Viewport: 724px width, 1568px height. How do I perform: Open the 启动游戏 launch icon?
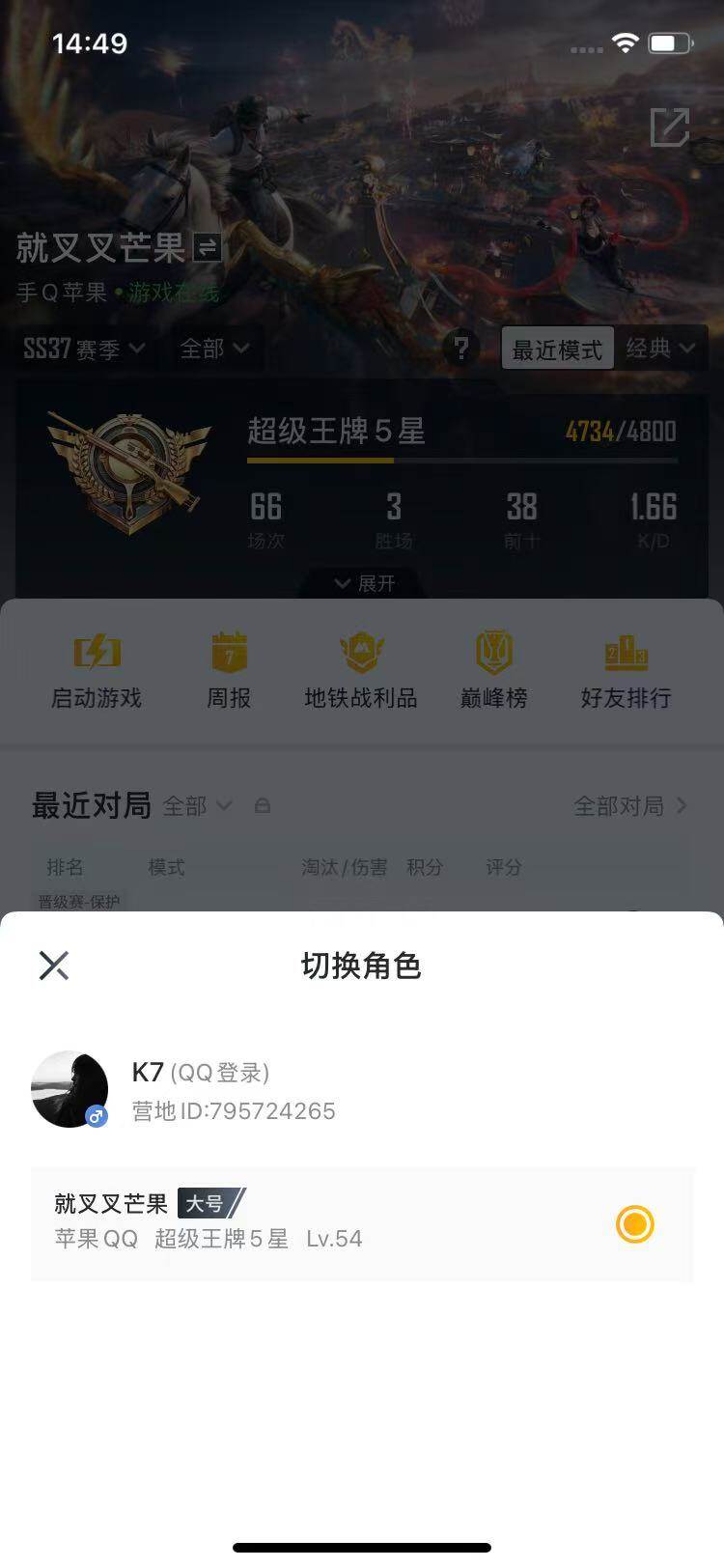(96, 666)
